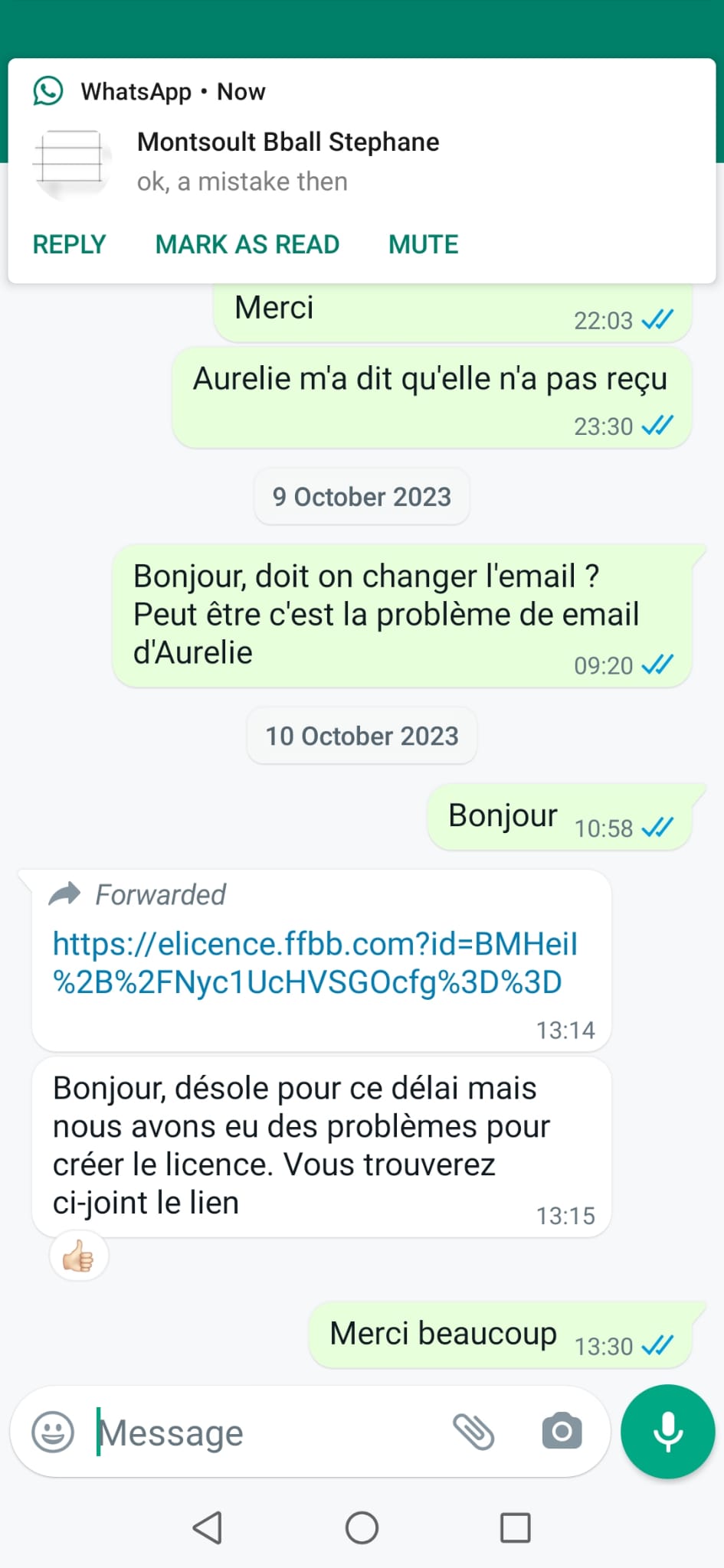Open the emoji picker
The image size is (724, 1568).
click(53, 1431)
